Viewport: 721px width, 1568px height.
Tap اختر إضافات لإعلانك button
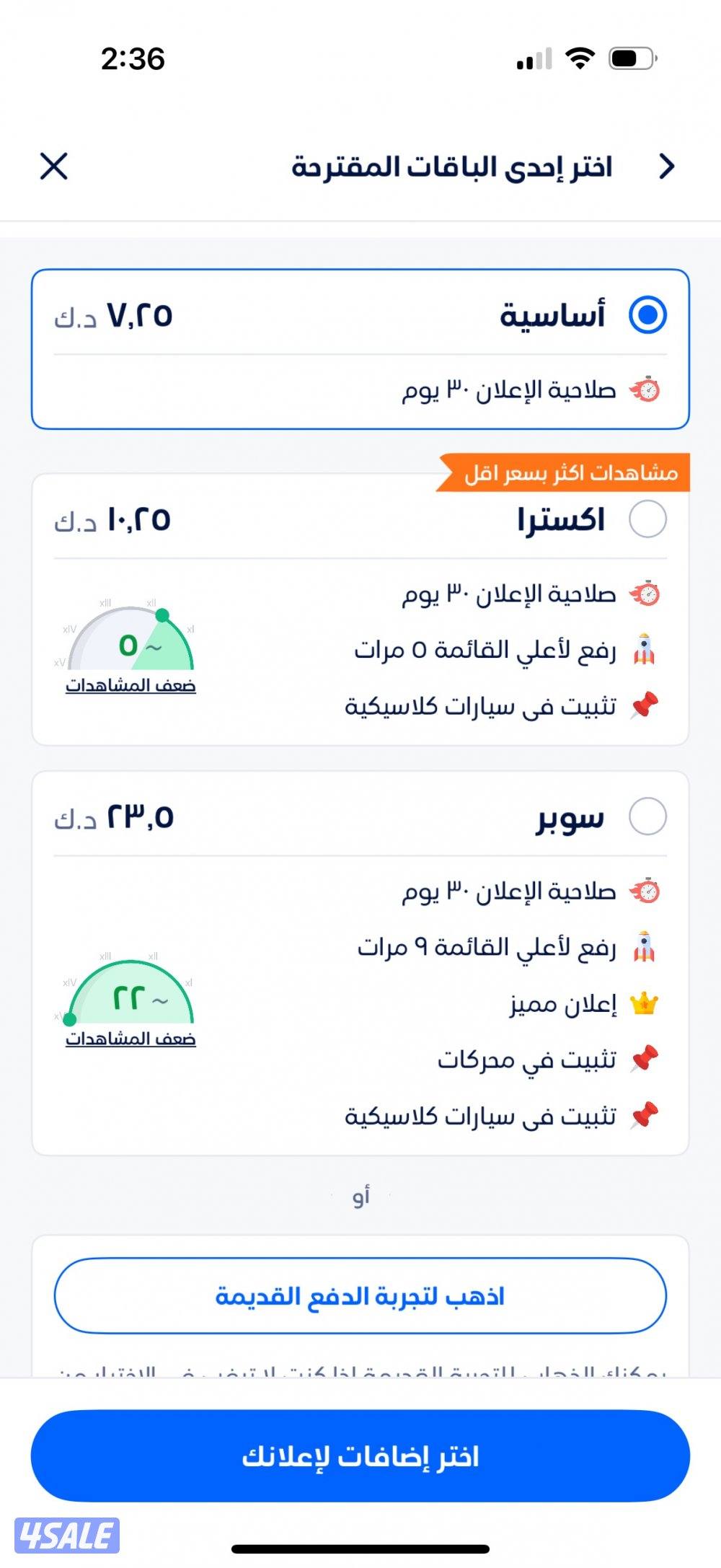(360, 1456)
